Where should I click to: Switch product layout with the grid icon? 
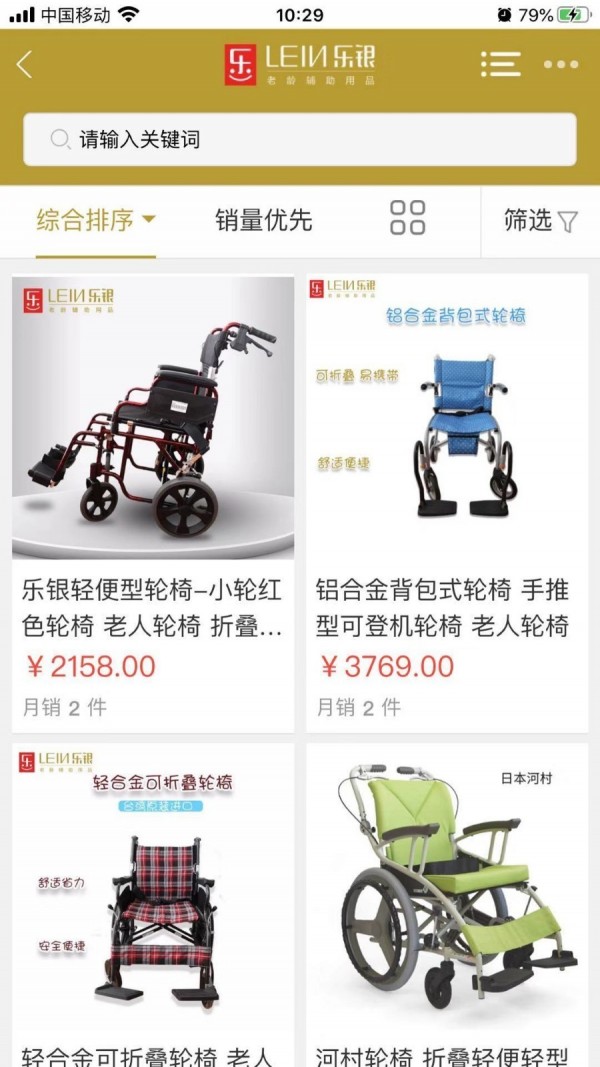click(407, 218)
